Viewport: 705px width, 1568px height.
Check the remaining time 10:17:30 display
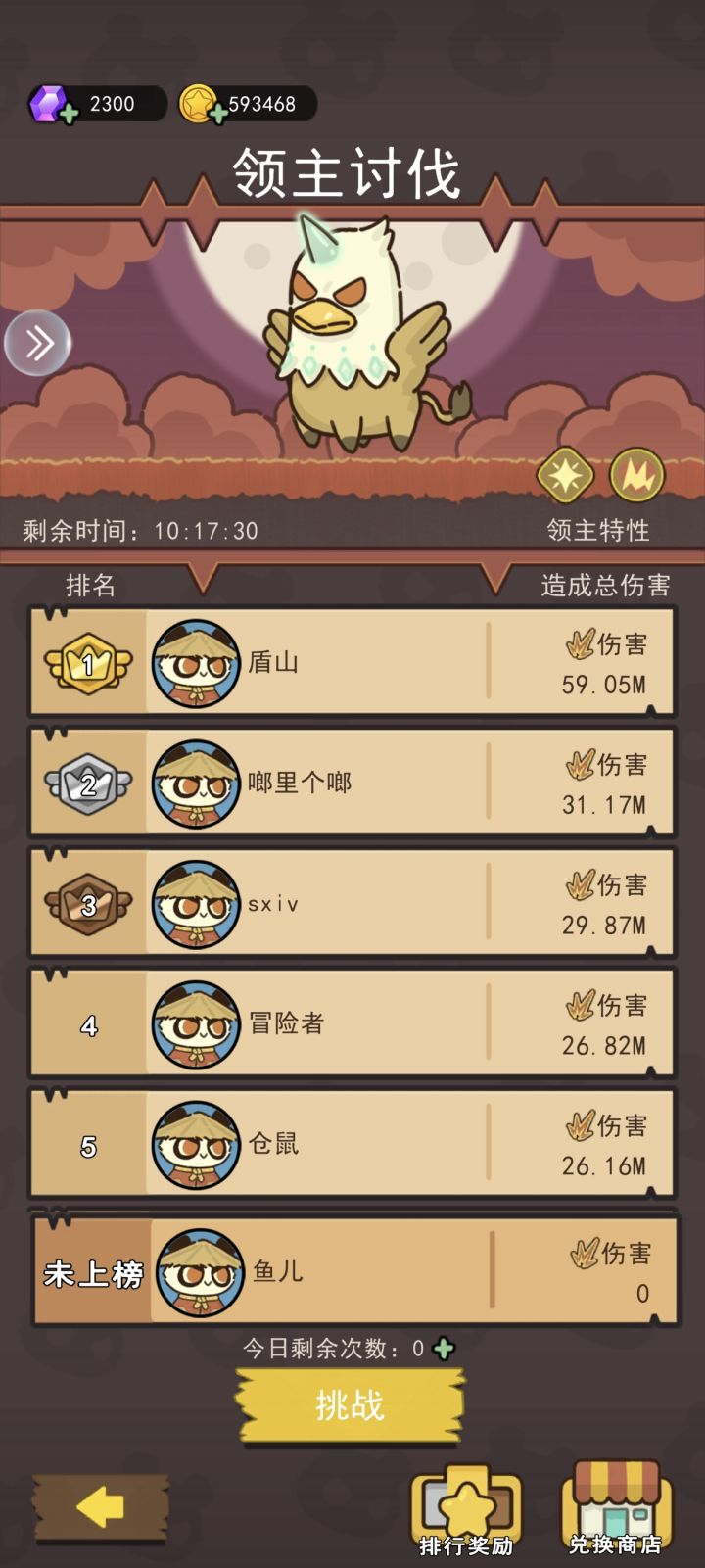tap(137, 530)
